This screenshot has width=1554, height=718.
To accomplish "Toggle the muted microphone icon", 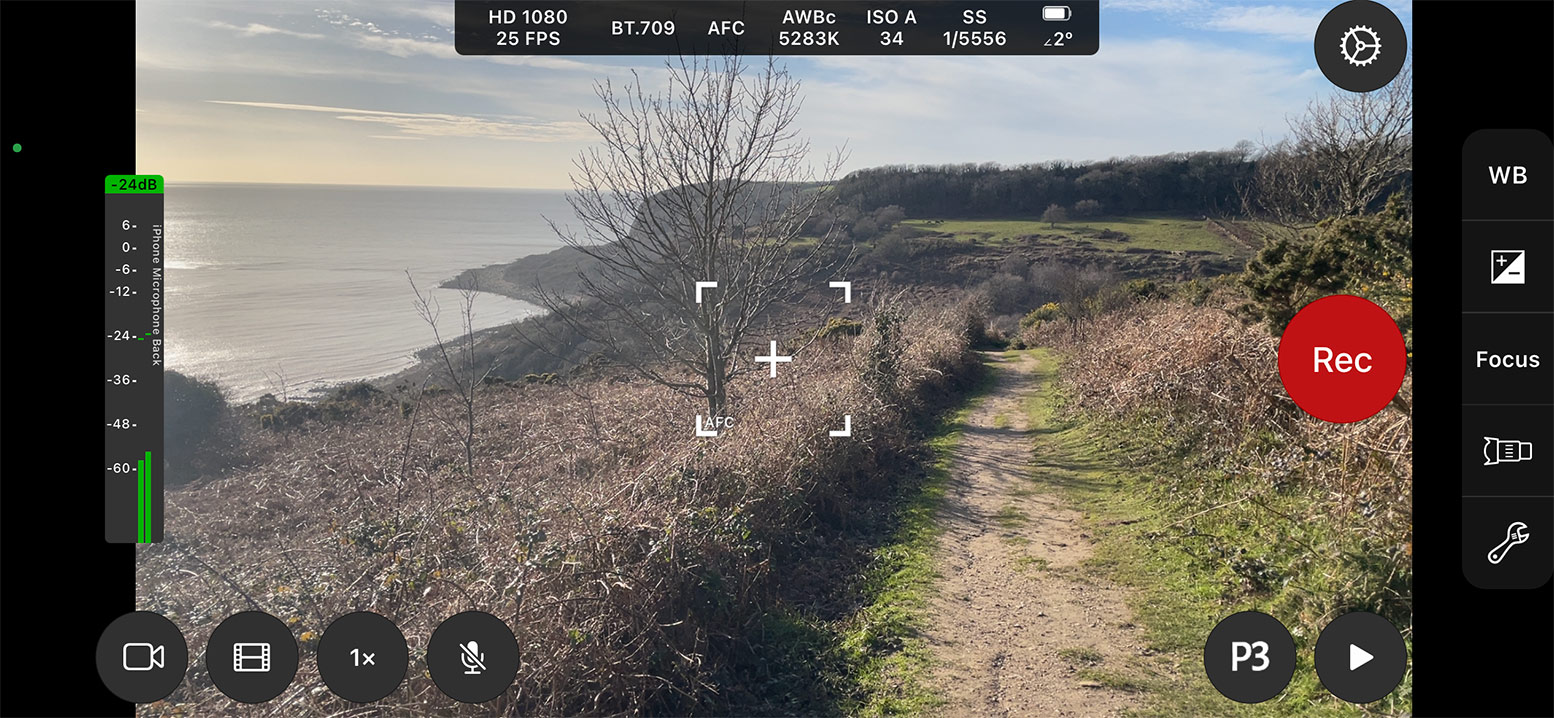I will (x=472, y=657).
